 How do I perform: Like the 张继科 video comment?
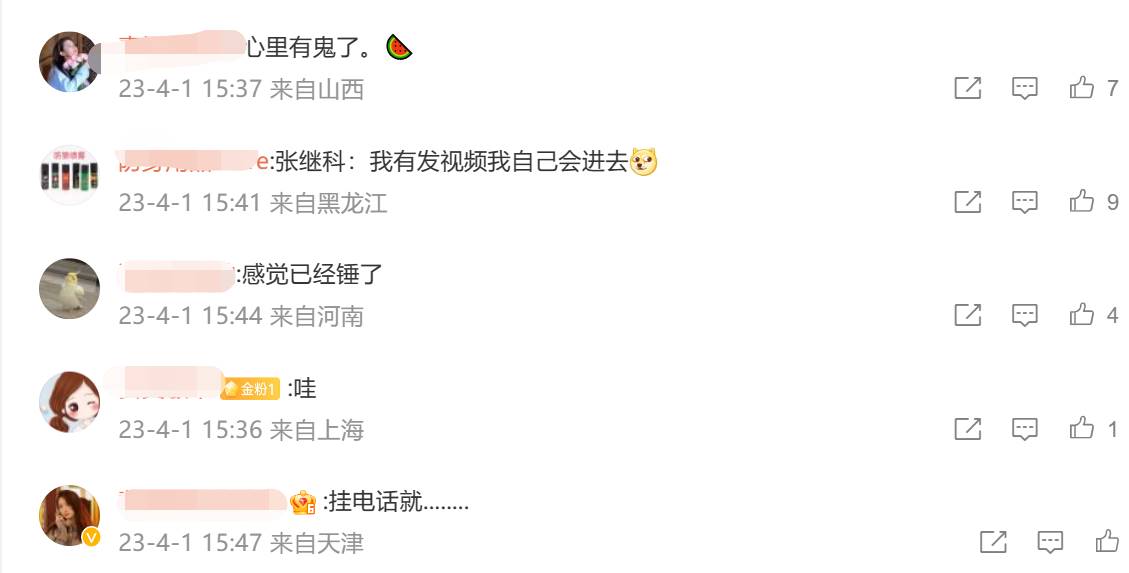[x=1082, y=202]
